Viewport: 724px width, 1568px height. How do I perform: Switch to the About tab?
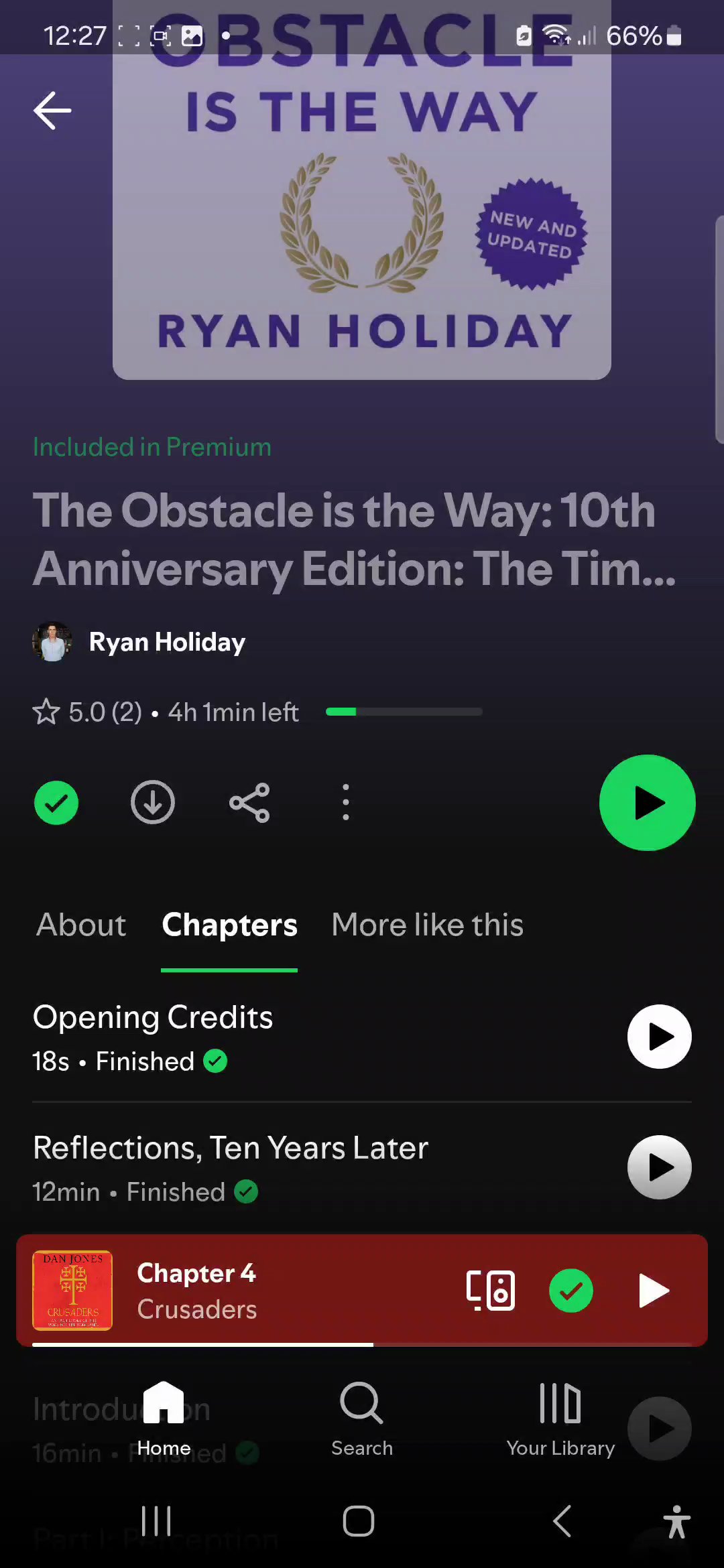click(x=81, y=925)
